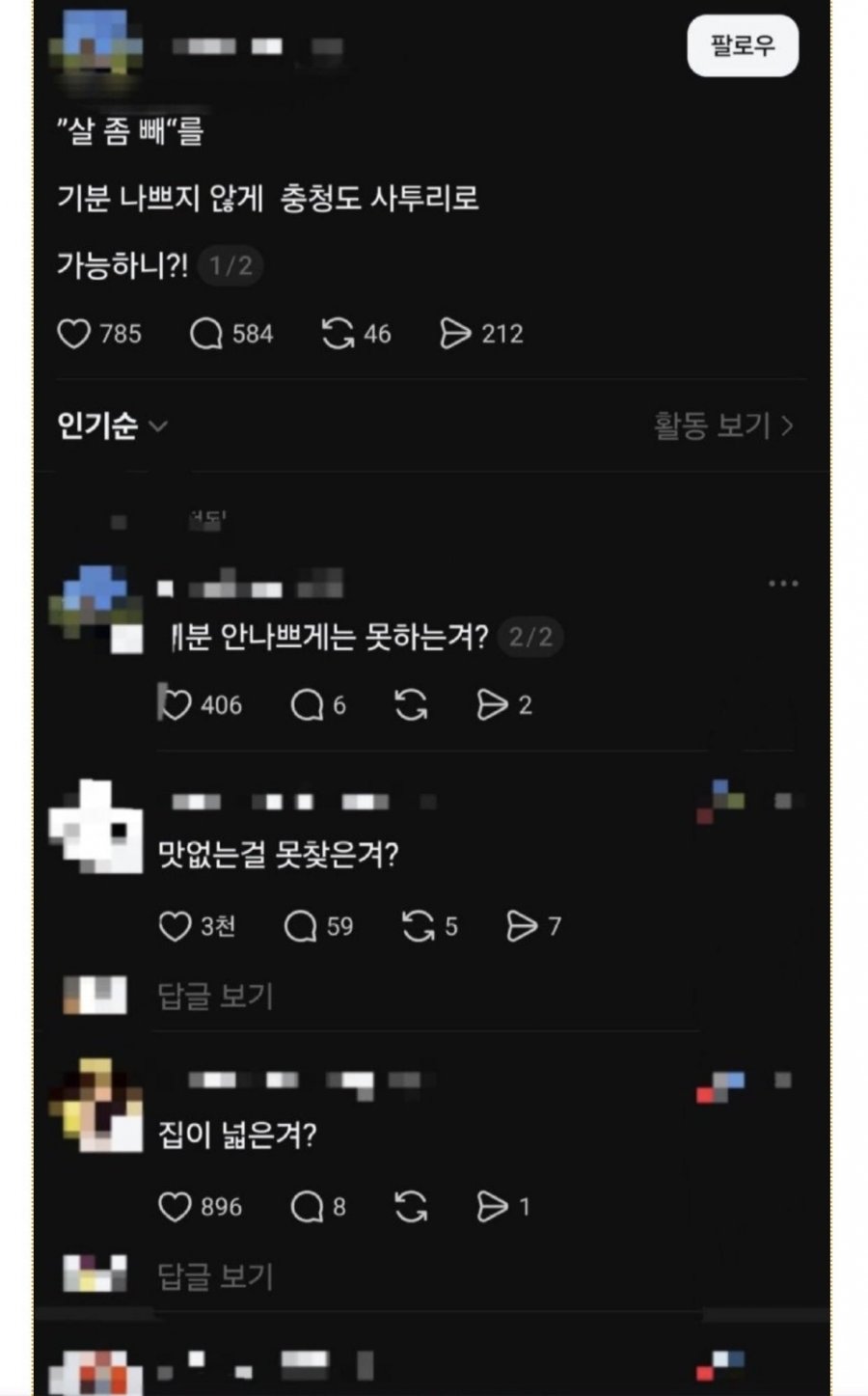Open the '2/2' indicator on the comment
Viewport: 868px width, 1396px height.
pyautogui.click(x=532, y=637)
